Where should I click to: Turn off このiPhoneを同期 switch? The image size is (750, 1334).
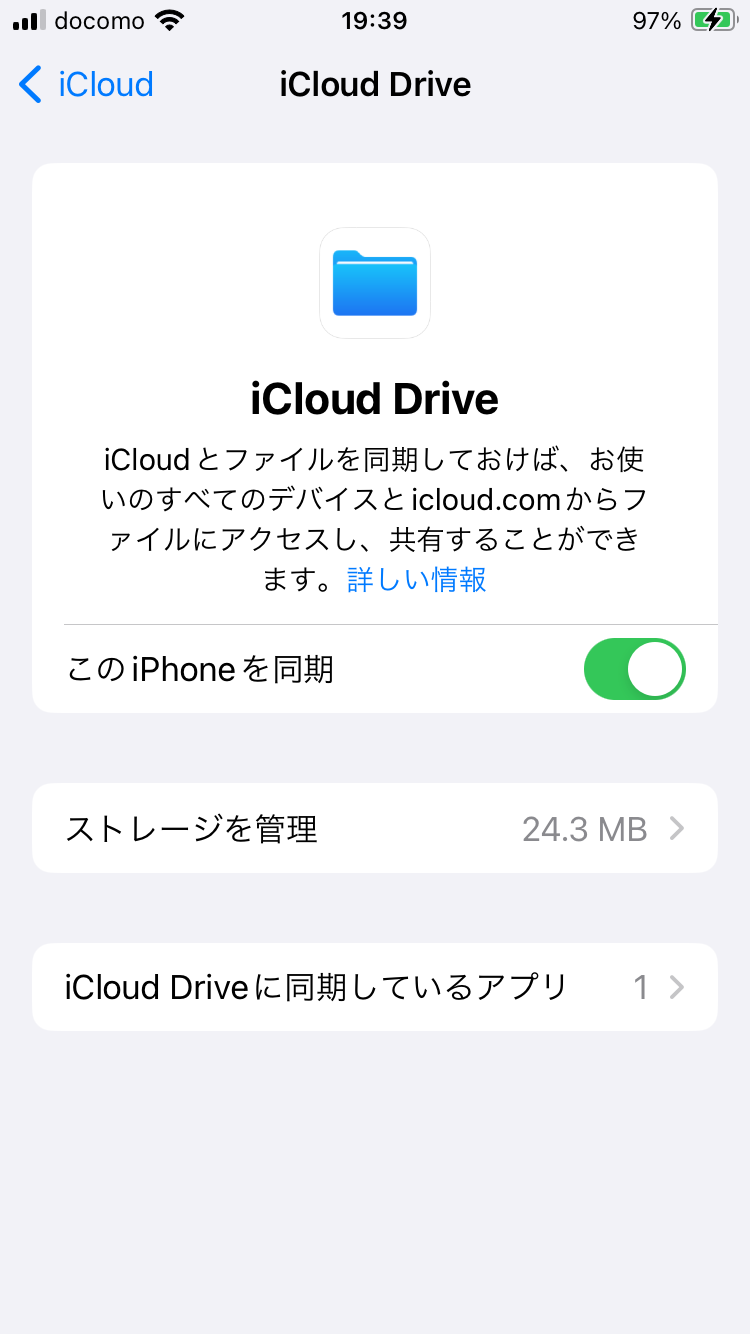point(634,669)
